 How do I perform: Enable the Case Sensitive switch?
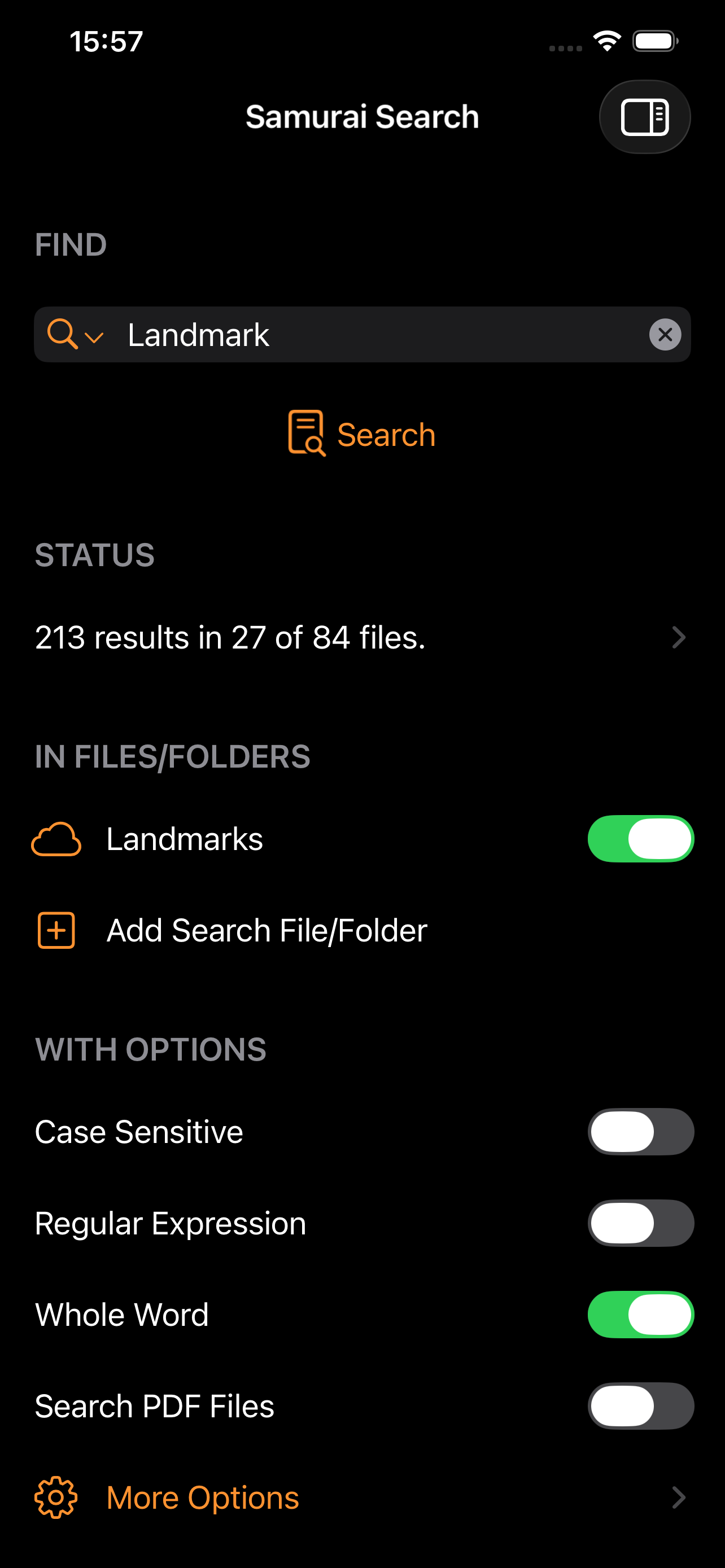(640, 1132)
